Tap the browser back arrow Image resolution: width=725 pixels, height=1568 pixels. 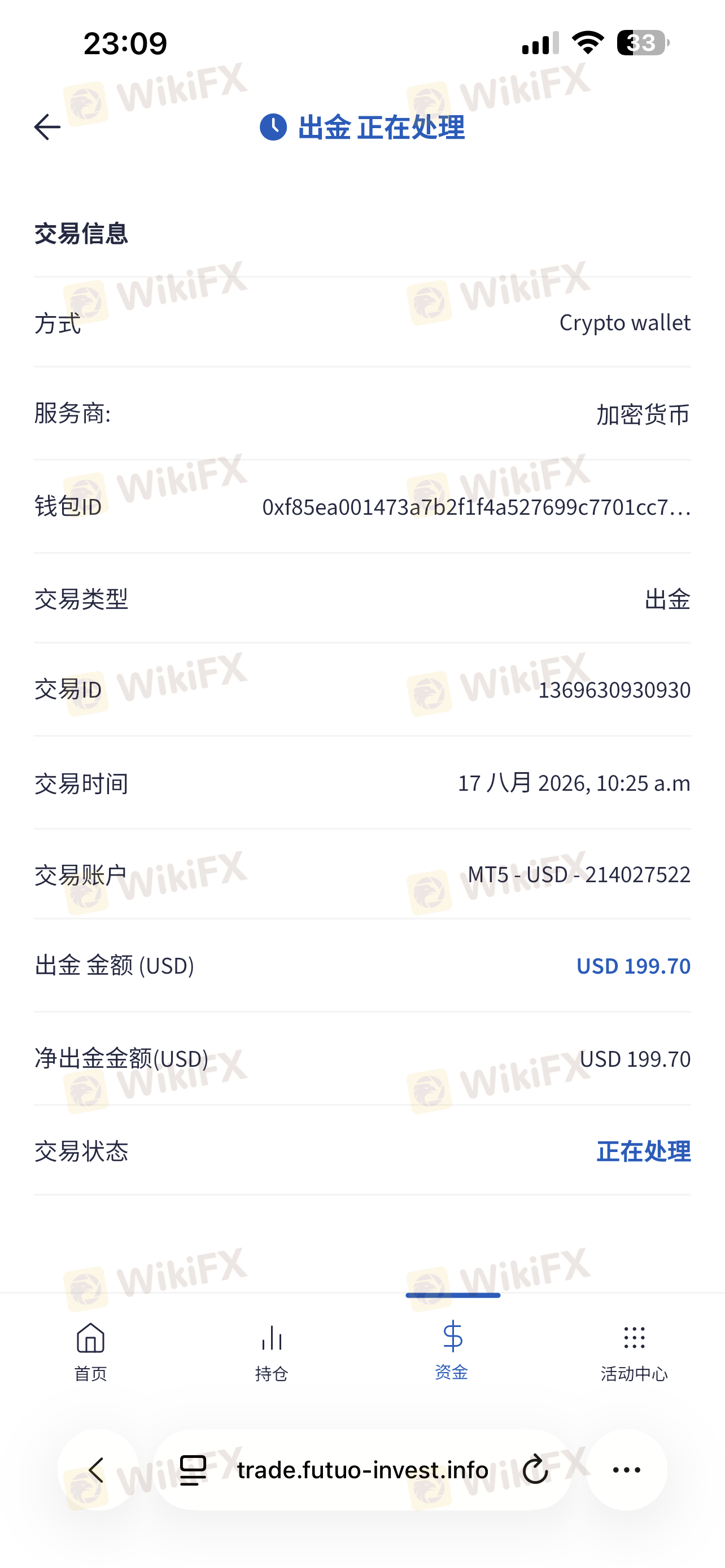tap(97, 1469)
